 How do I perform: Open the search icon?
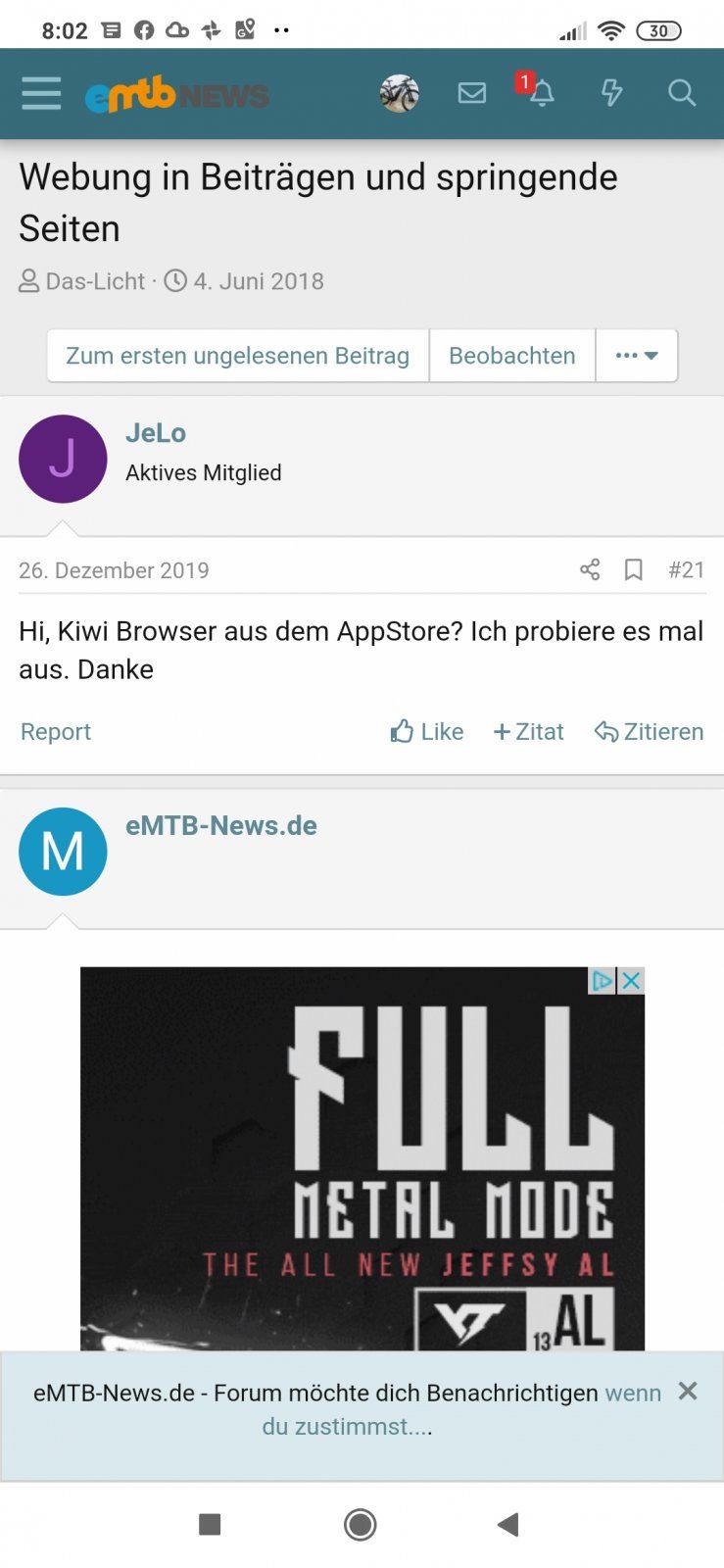tap(682, 93)
